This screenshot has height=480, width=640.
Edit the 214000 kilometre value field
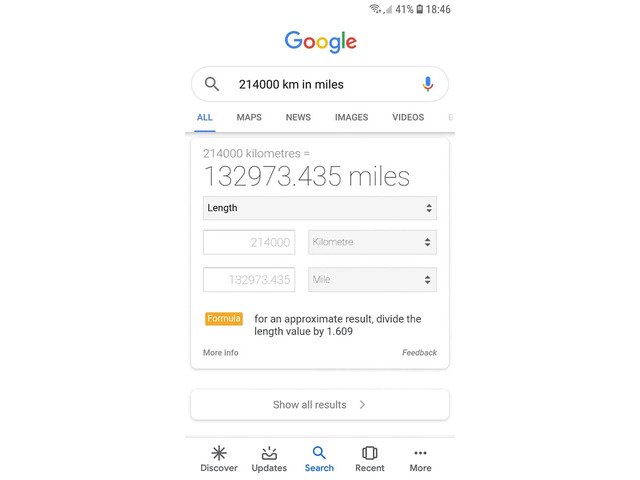point(249,242)
